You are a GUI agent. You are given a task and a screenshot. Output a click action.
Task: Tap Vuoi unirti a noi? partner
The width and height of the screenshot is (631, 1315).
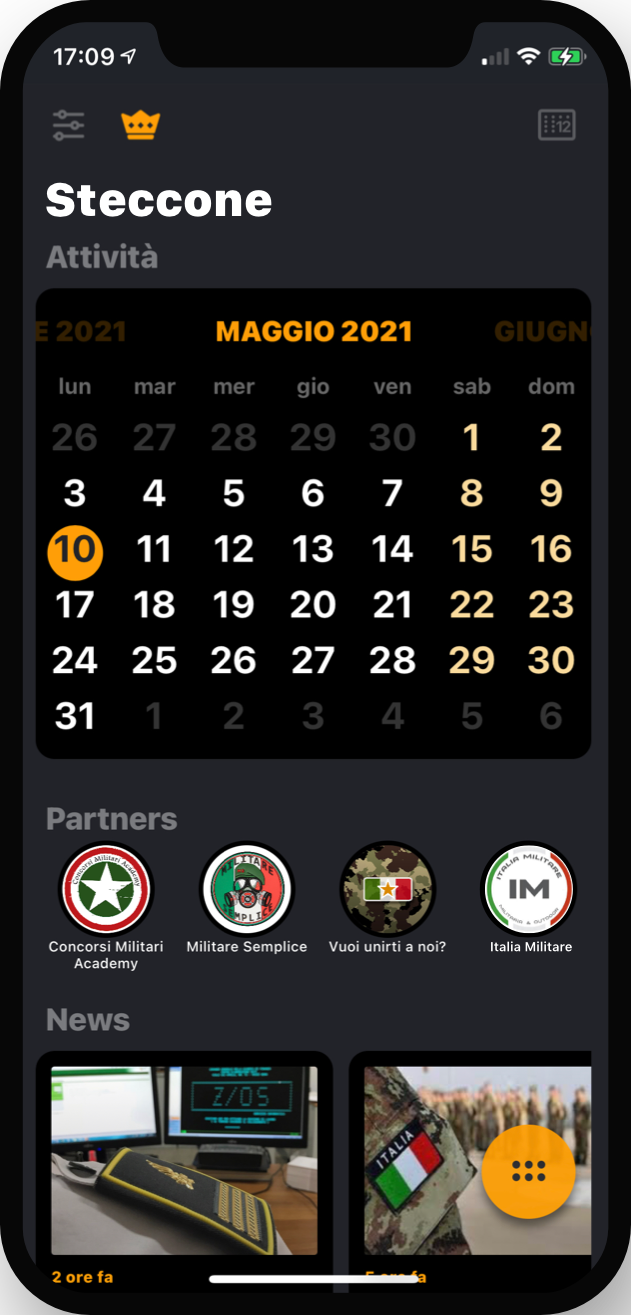pos(388,890)
